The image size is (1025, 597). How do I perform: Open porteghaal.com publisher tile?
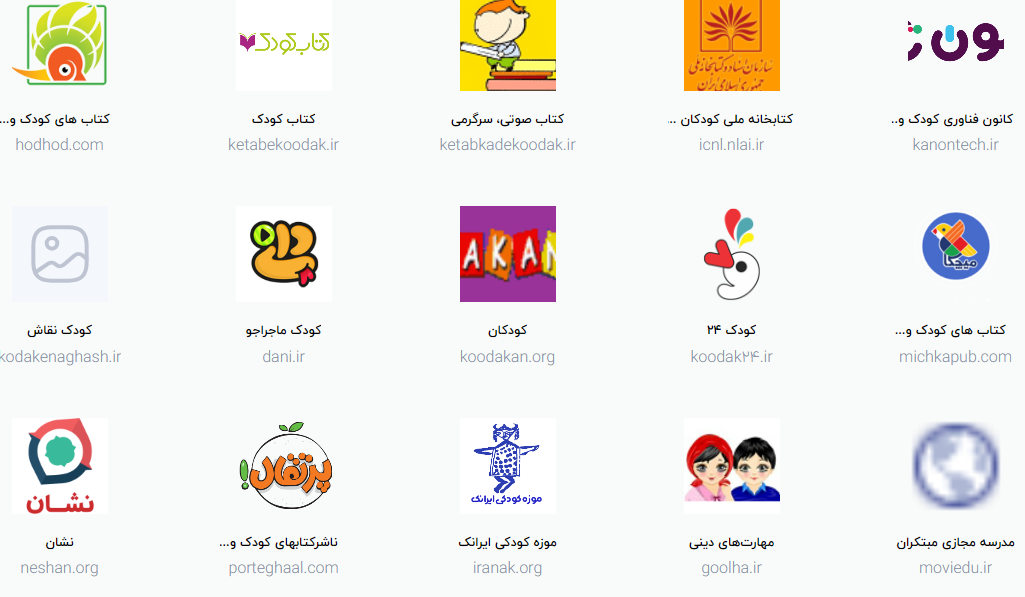[284, 466]
